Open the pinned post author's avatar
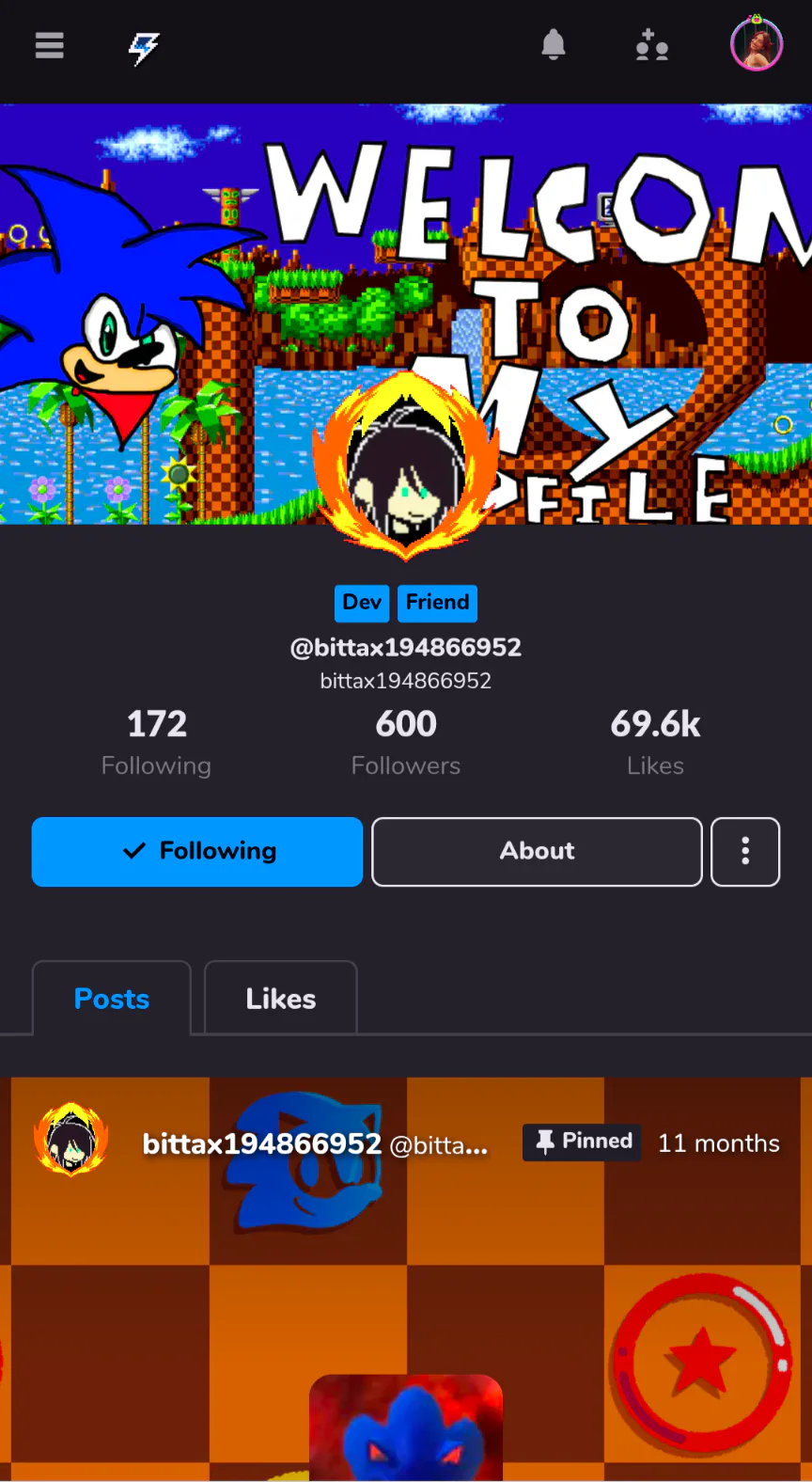The width and height of the screenshot is (812, 1482). 70,1141
